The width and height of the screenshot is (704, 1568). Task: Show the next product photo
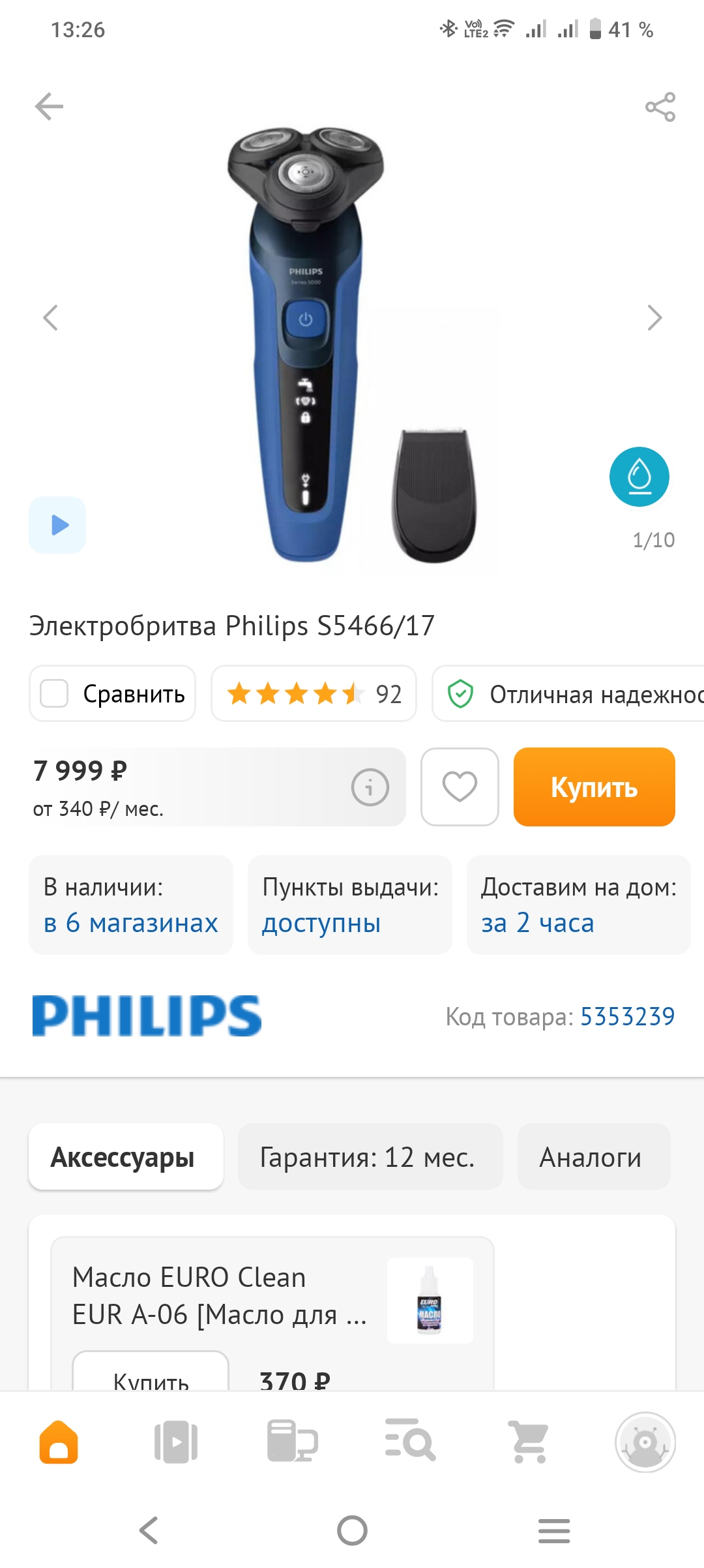(x=654, y=318)
